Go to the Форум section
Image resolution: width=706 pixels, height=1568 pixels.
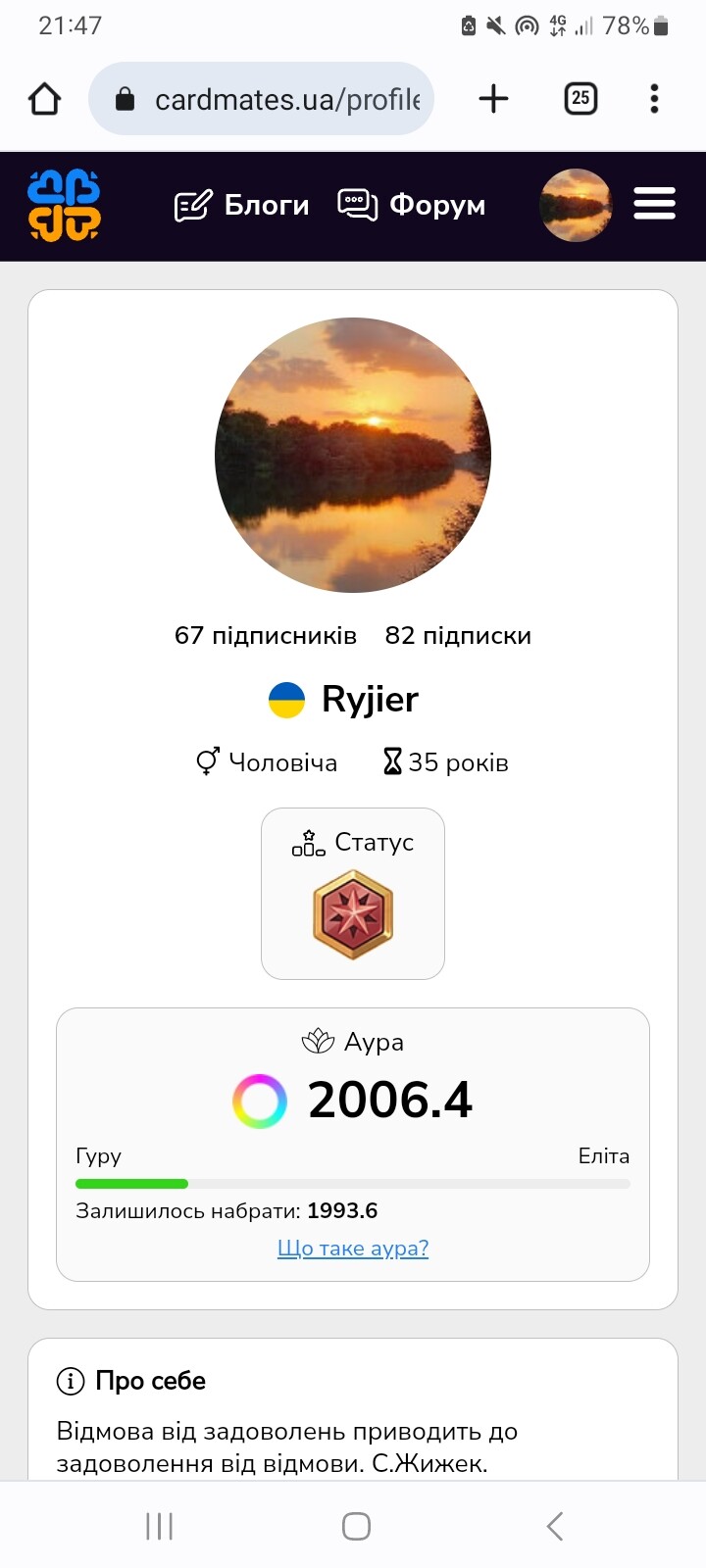point(411,206)
